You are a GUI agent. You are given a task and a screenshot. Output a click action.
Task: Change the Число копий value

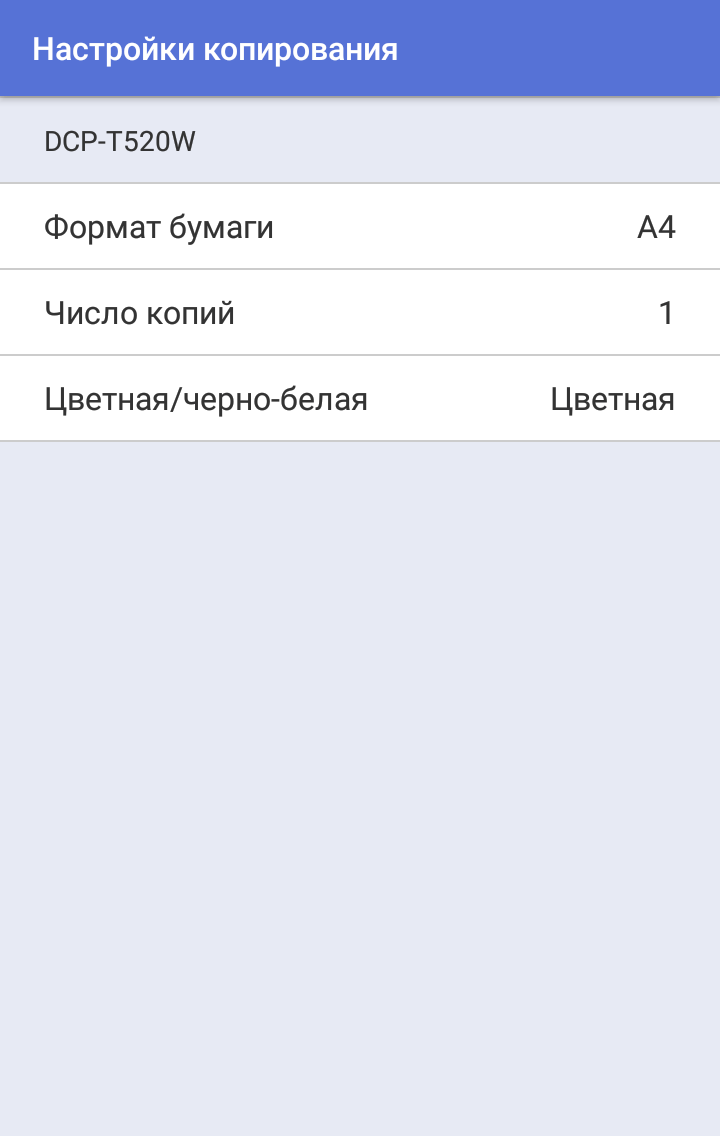coord(360,313)
